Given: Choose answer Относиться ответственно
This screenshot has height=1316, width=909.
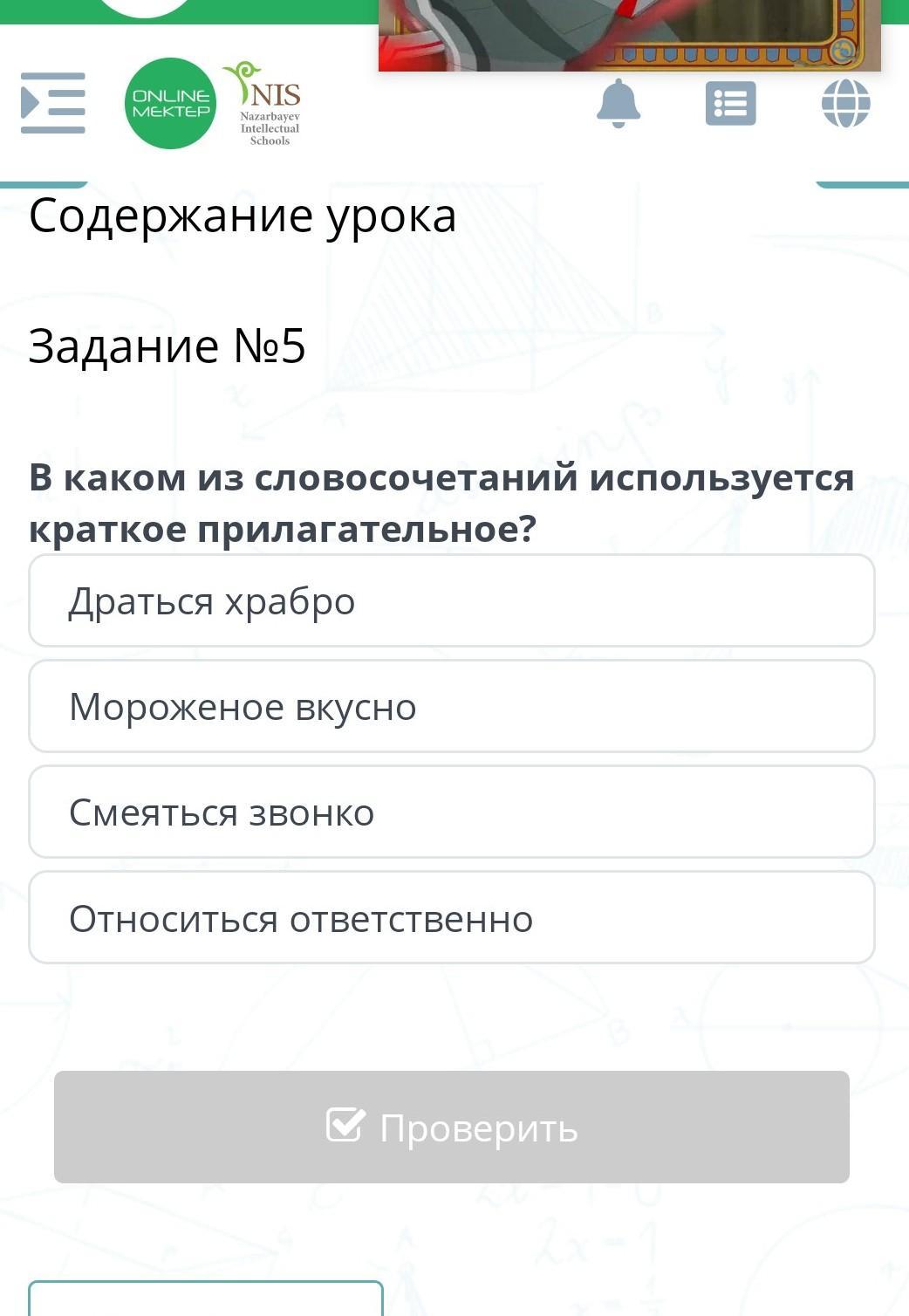Looking at the screenshot, I should tap(451, 918).
